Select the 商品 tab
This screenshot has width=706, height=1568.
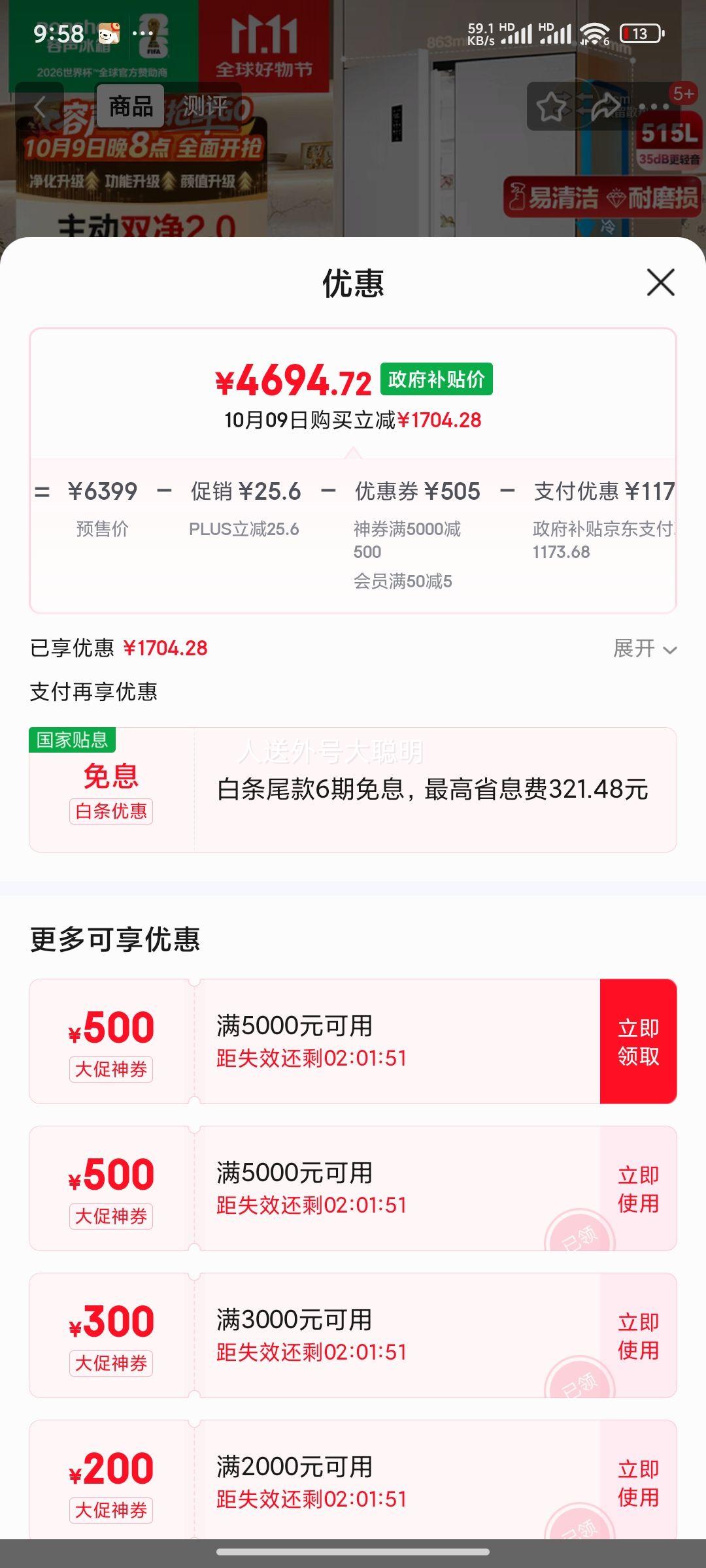pos(131,106)
